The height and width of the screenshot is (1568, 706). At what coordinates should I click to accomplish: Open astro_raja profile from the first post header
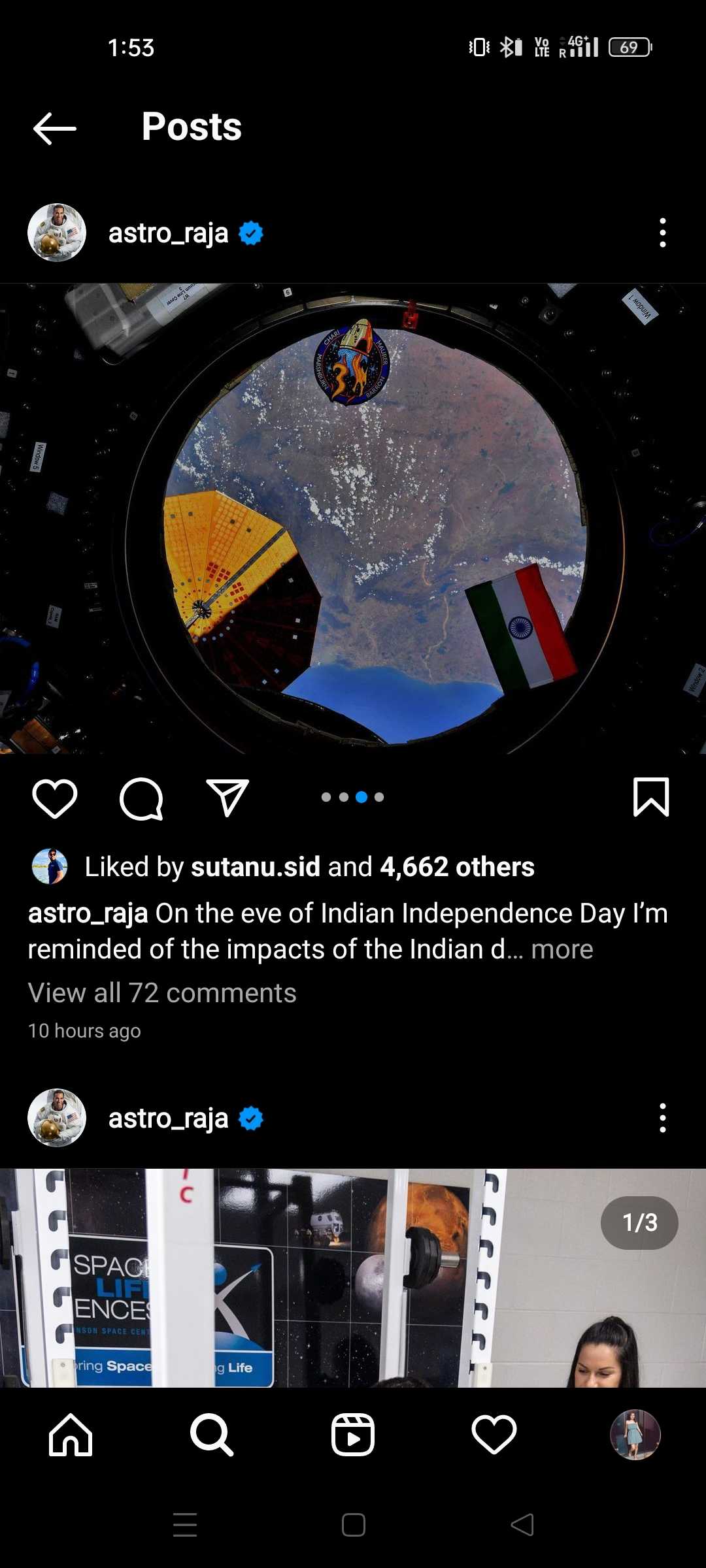(x=168, y=233)
